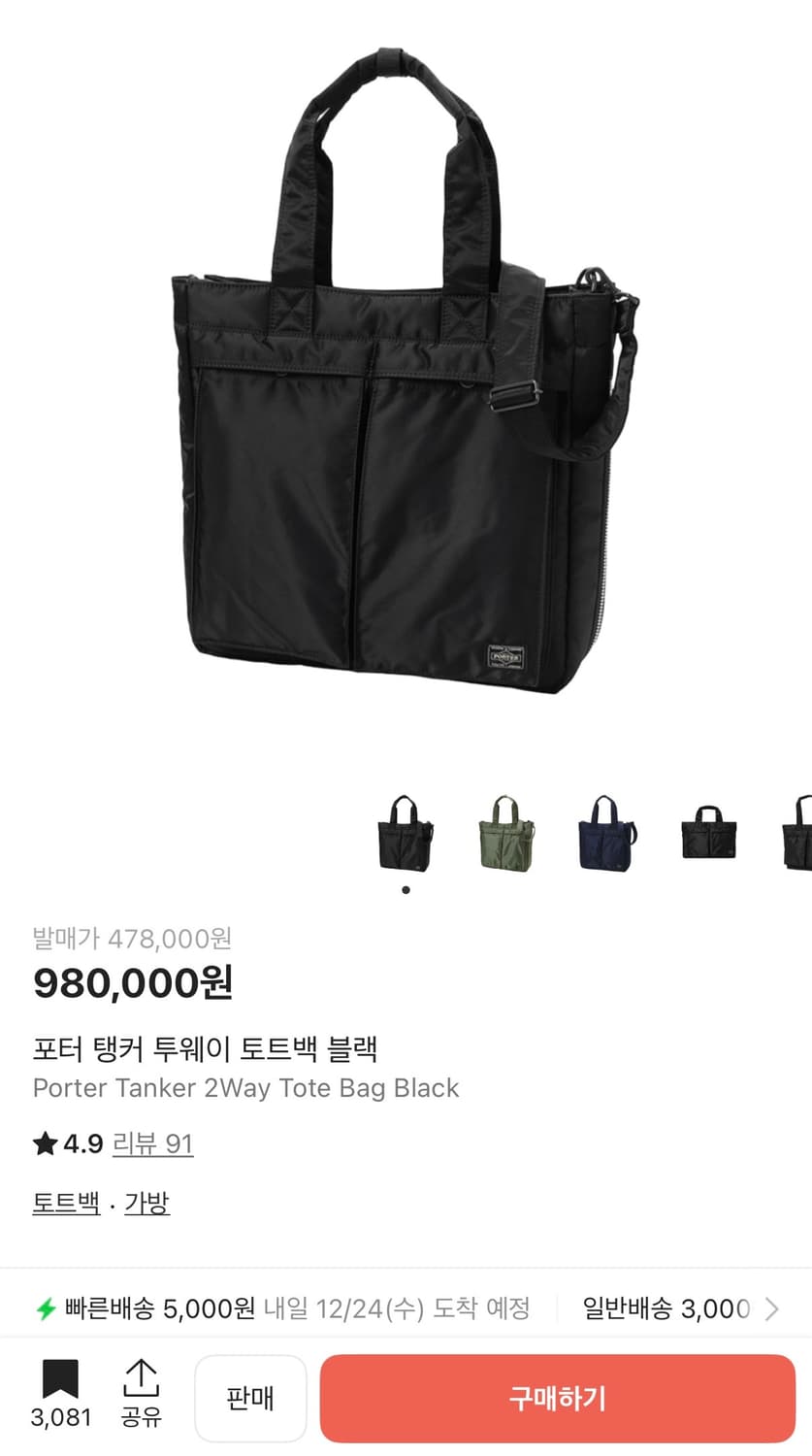The image size is (812, 1456).
Task: Open the 토트백 category link
Action: (x=64, y=1202)
